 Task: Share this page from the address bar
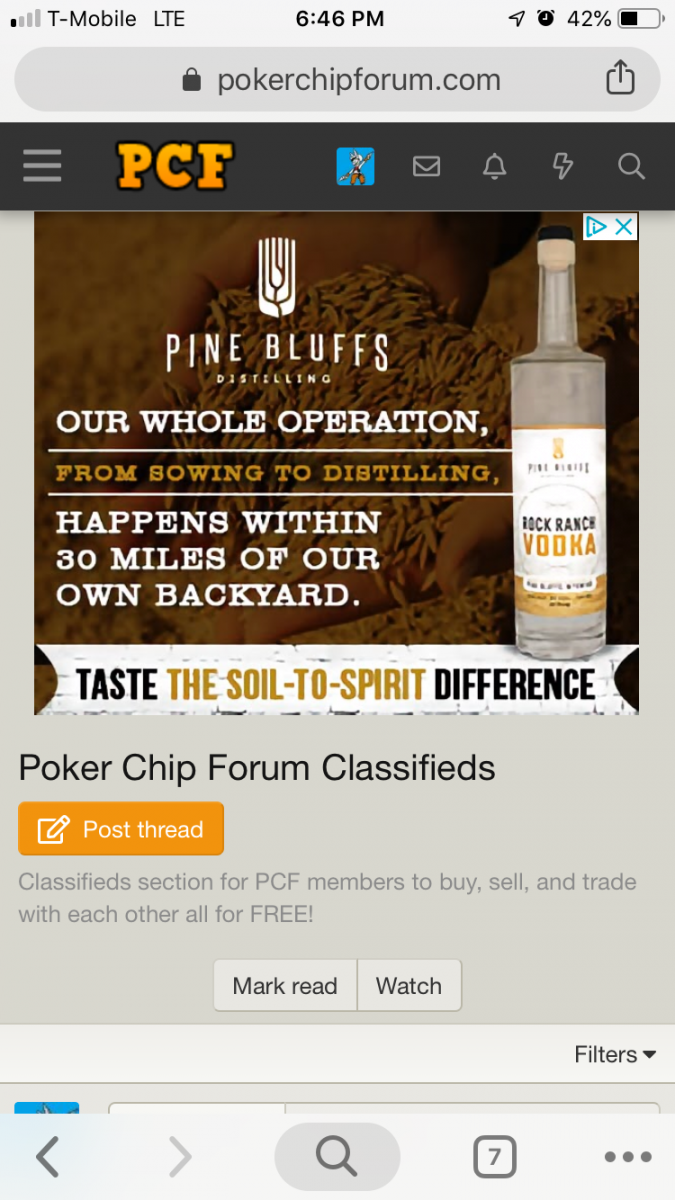620,78
